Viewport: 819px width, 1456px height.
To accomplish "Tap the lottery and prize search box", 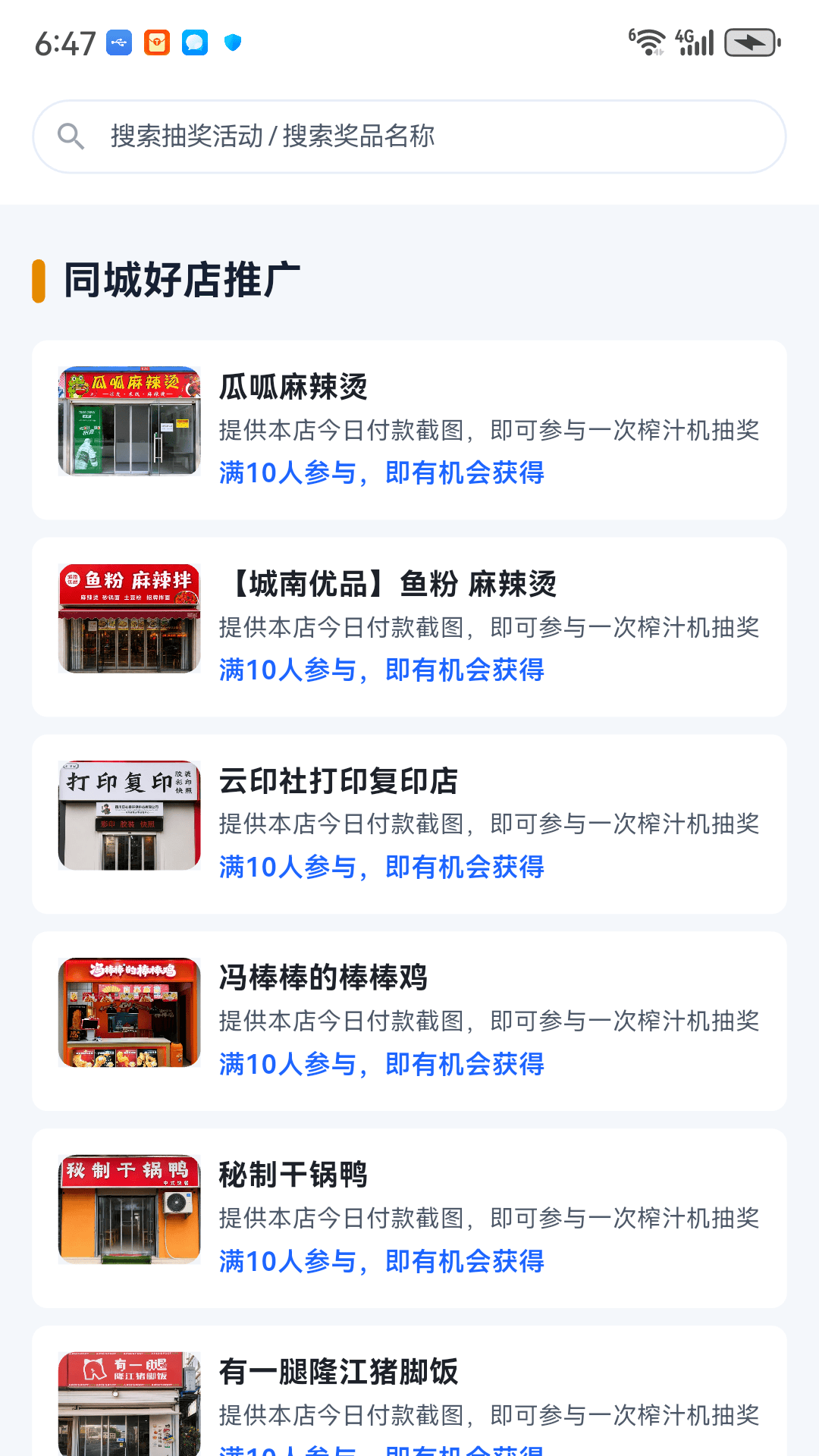I will coord(409,136).
